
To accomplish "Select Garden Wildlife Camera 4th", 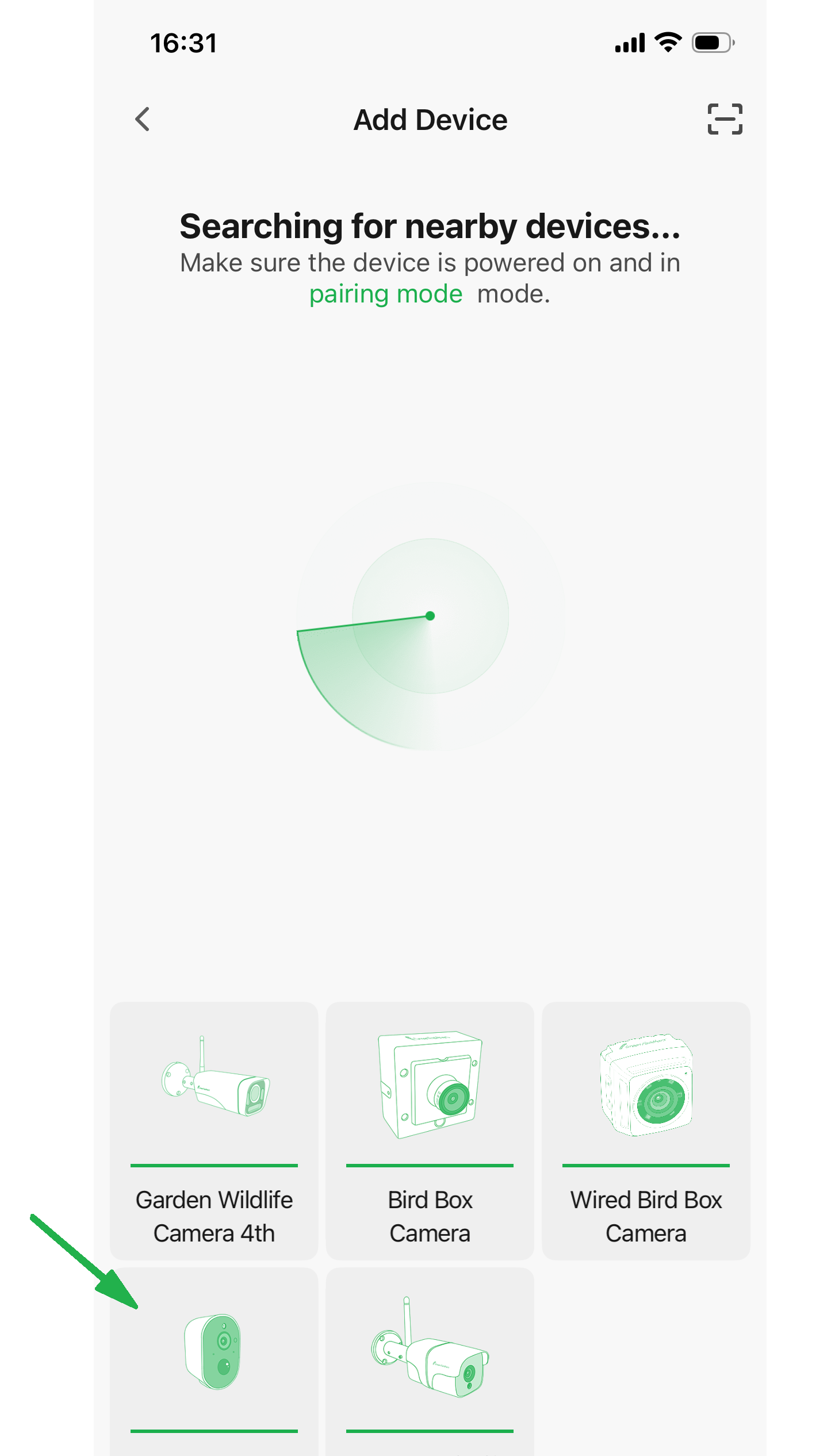I will [214, 1131].
